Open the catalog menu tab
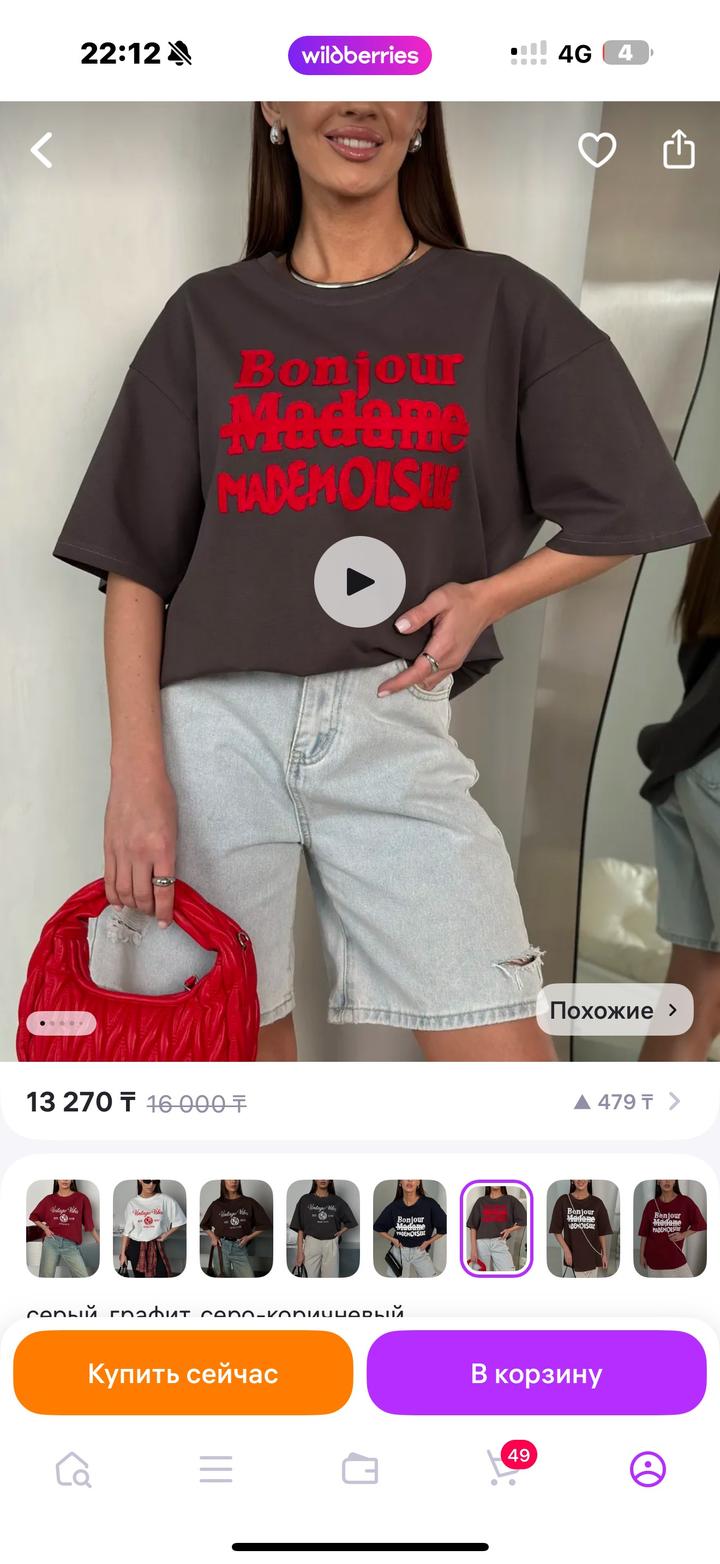The width and height of the screenshot is (720, 1564). click(x=216, y=1470)
